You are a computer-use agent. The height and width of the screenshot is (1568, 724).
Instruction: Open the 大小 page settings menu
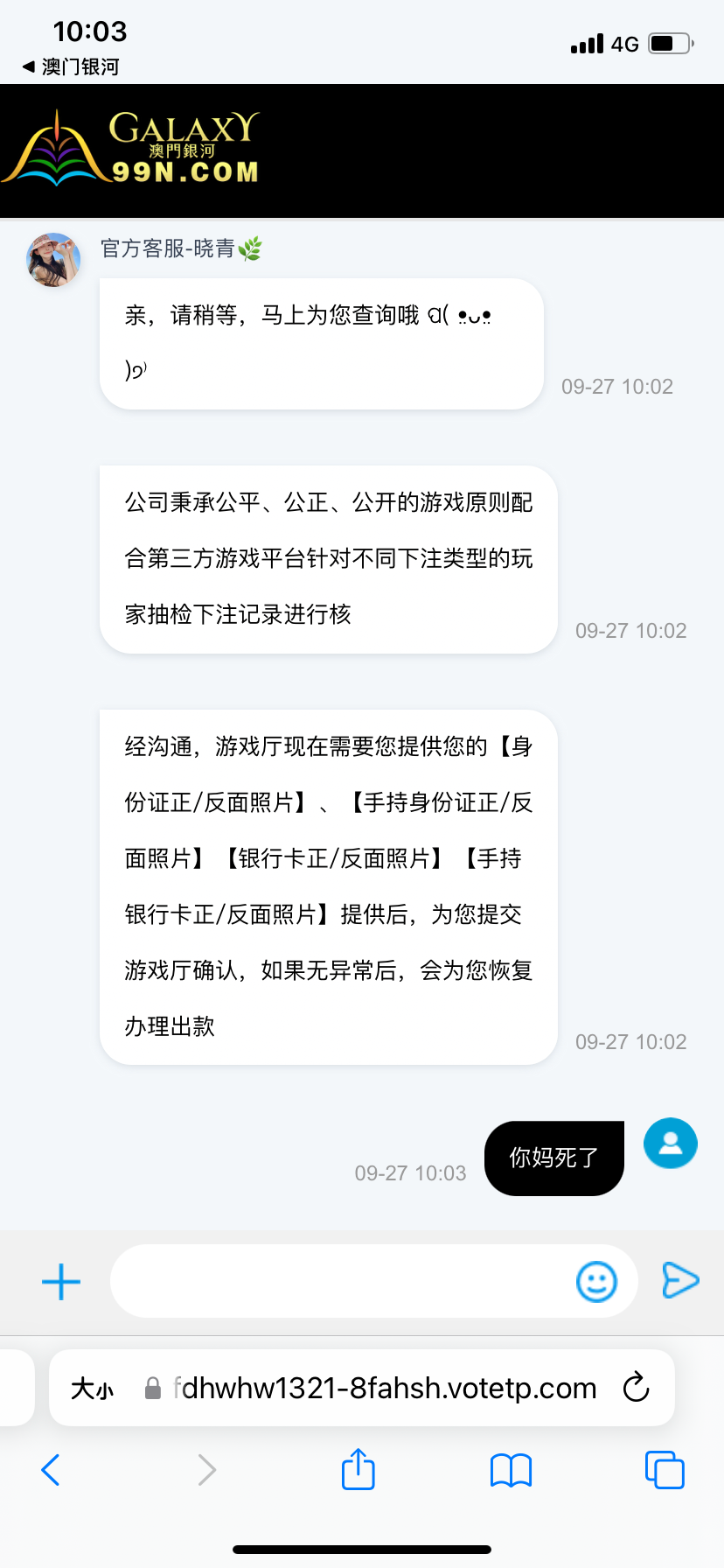(93, 1389)
